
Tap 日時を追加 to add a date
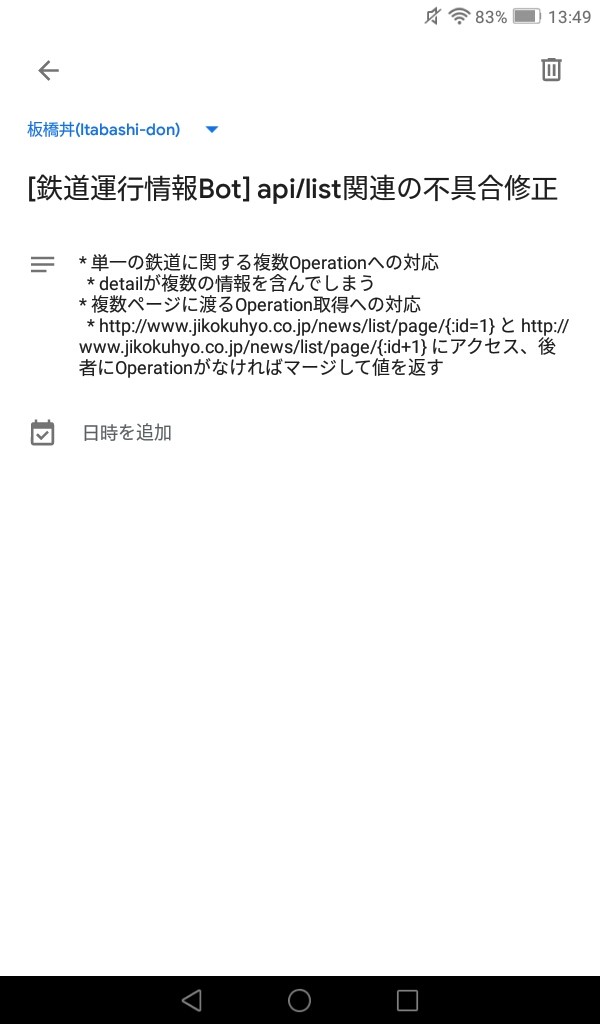[127, 433]
